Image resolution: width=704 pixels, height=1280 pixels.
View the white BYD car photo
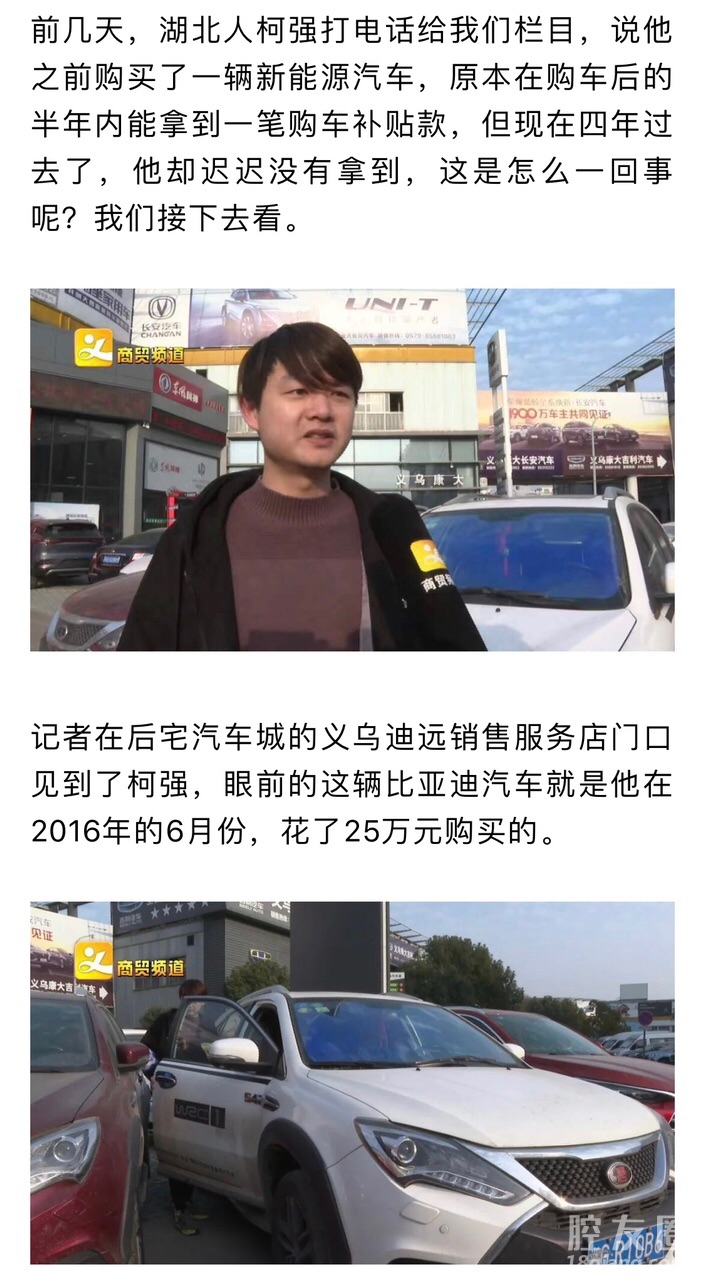tap(352, 1082)
